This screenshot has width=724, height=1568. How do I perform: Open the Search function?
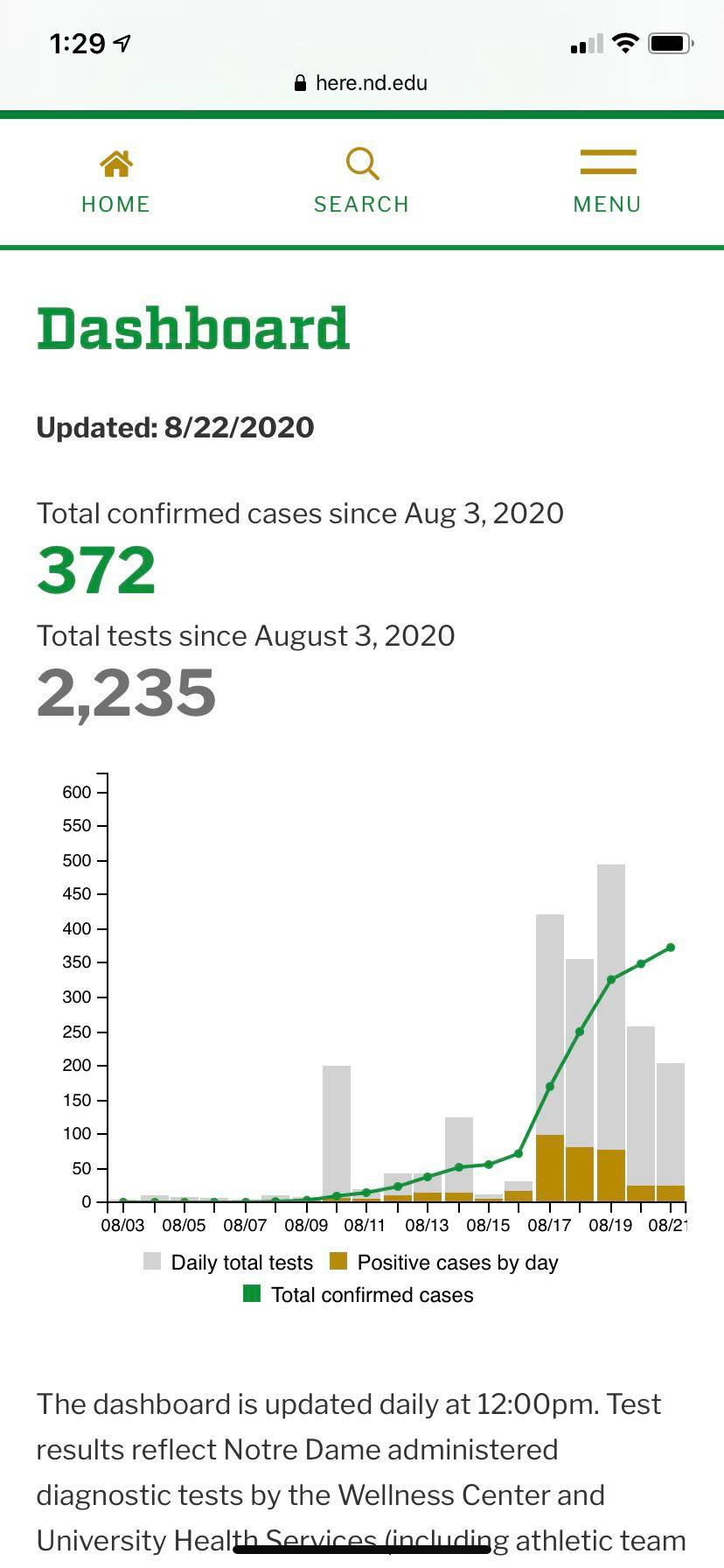[361, 182]
